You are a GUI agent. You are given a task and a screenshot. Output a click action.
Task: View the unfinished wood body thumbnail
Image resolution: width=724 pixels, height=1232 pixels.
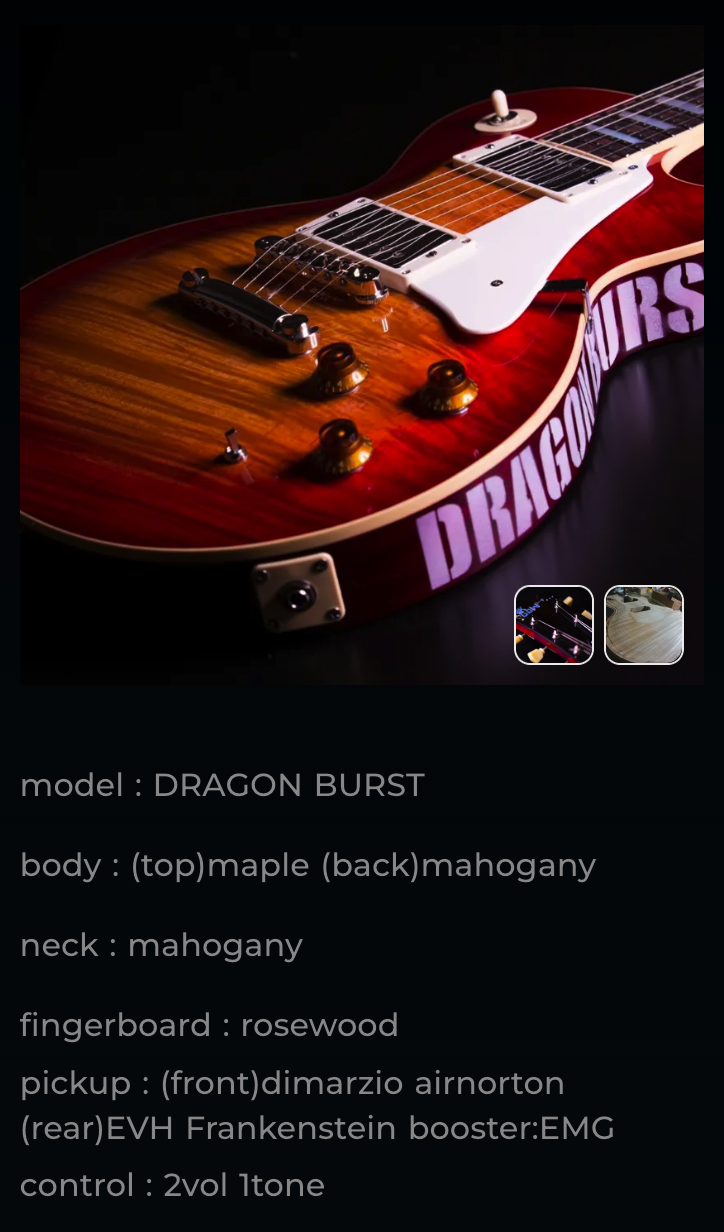644,625
